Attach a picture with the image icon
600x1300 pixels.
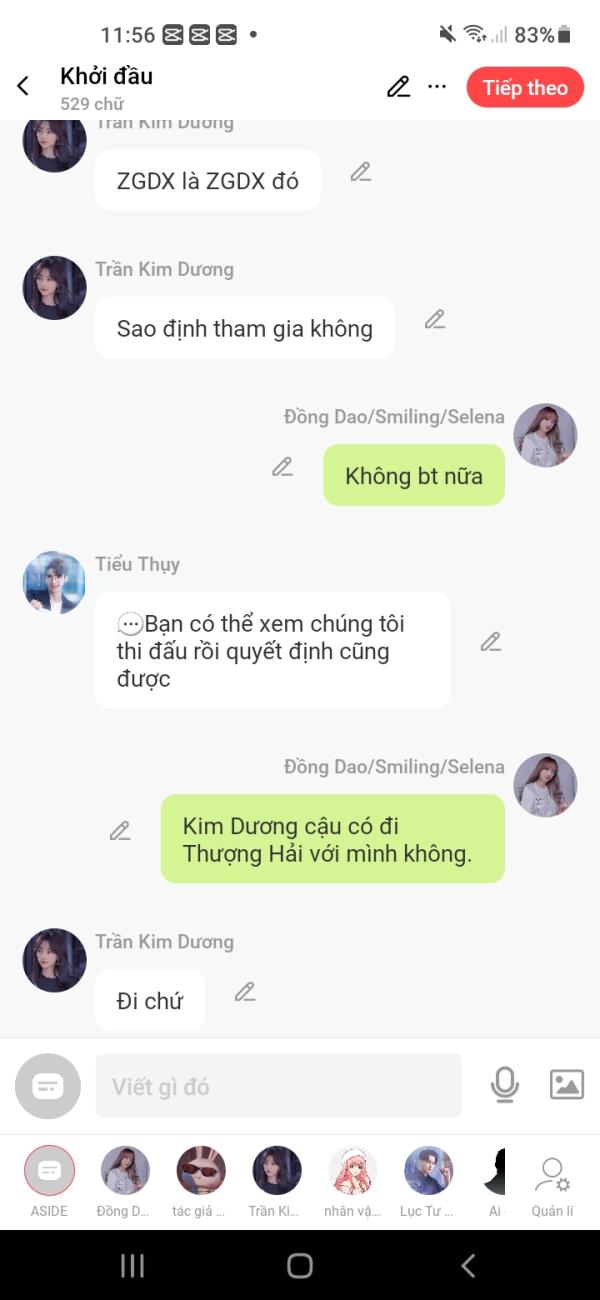click(x=566, y=1085)
